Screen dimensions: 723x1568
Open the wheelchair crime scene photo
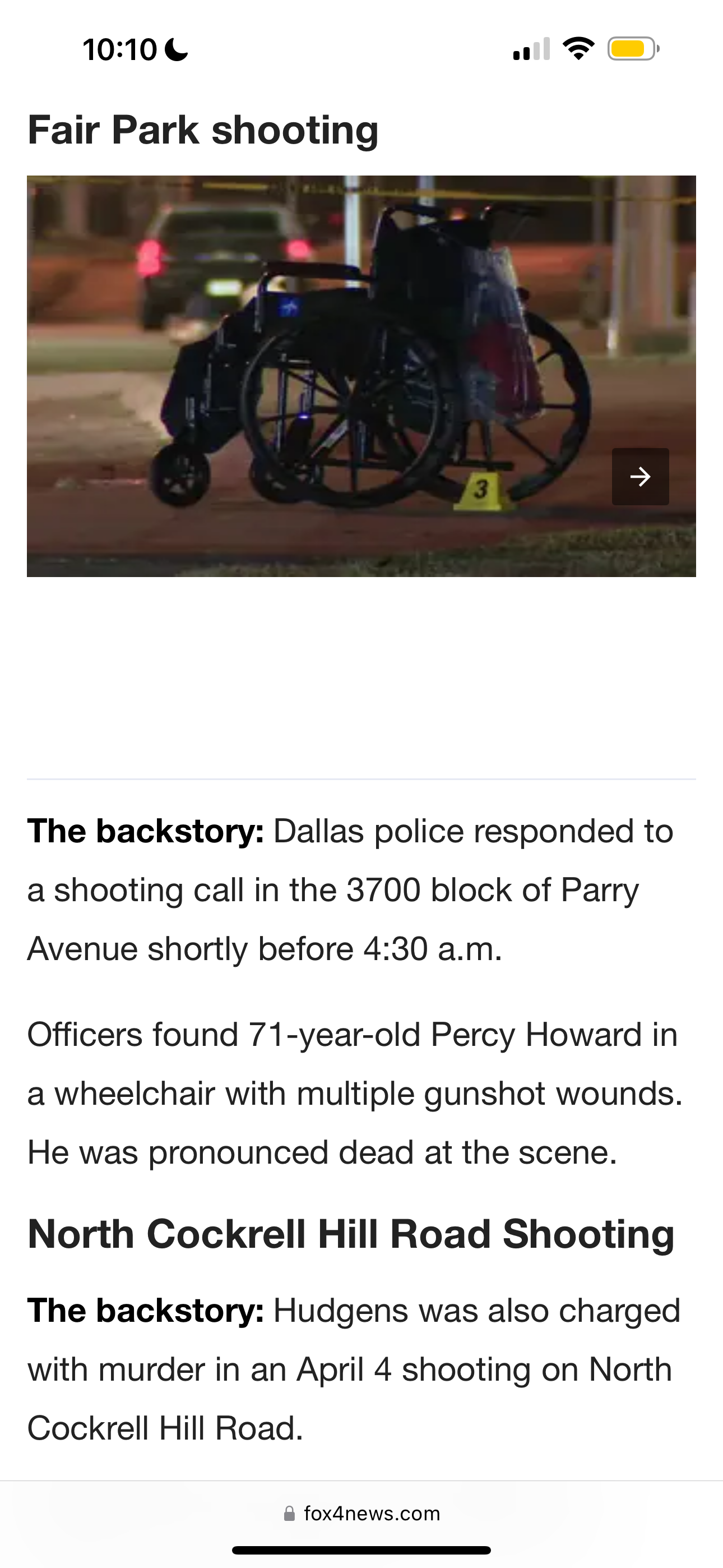pyautogui.click(x=361, y=376)
